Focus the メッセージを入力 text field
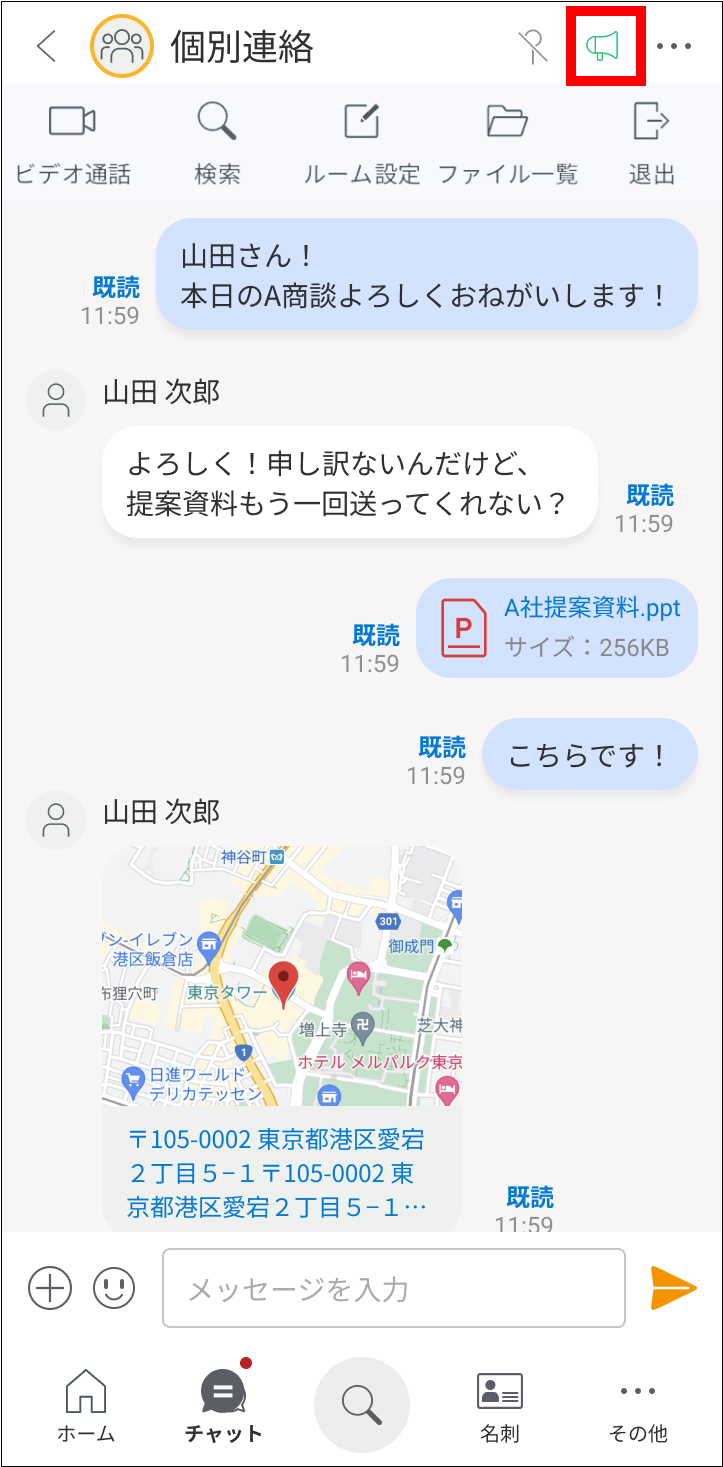The height and width of the screenshot is (1467, 723). tap(394, 1288)
